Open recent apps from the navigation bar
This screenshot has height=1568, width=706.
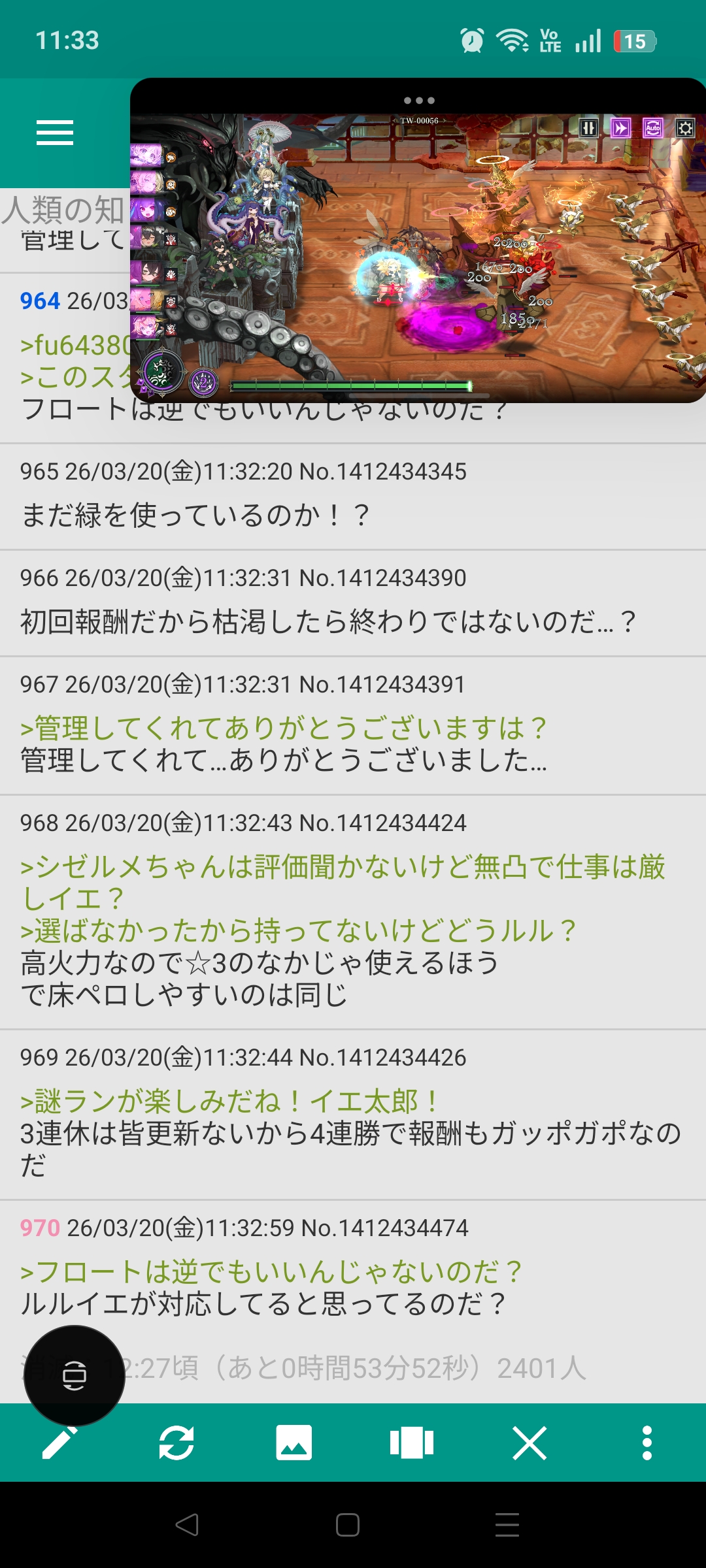click(507, 1525)
